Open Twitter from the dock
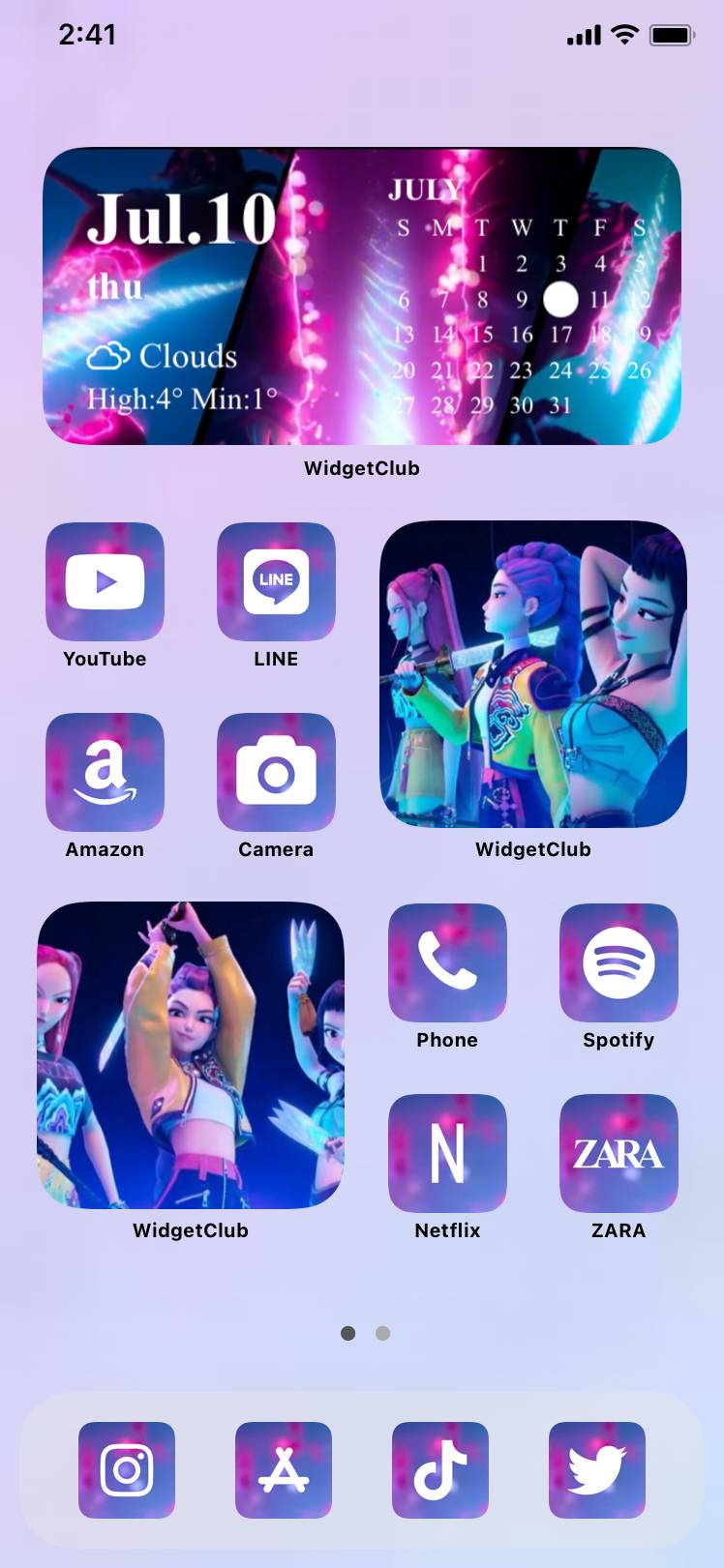The height and width of the screenshot is (1568, 724). click(597, 1469)
